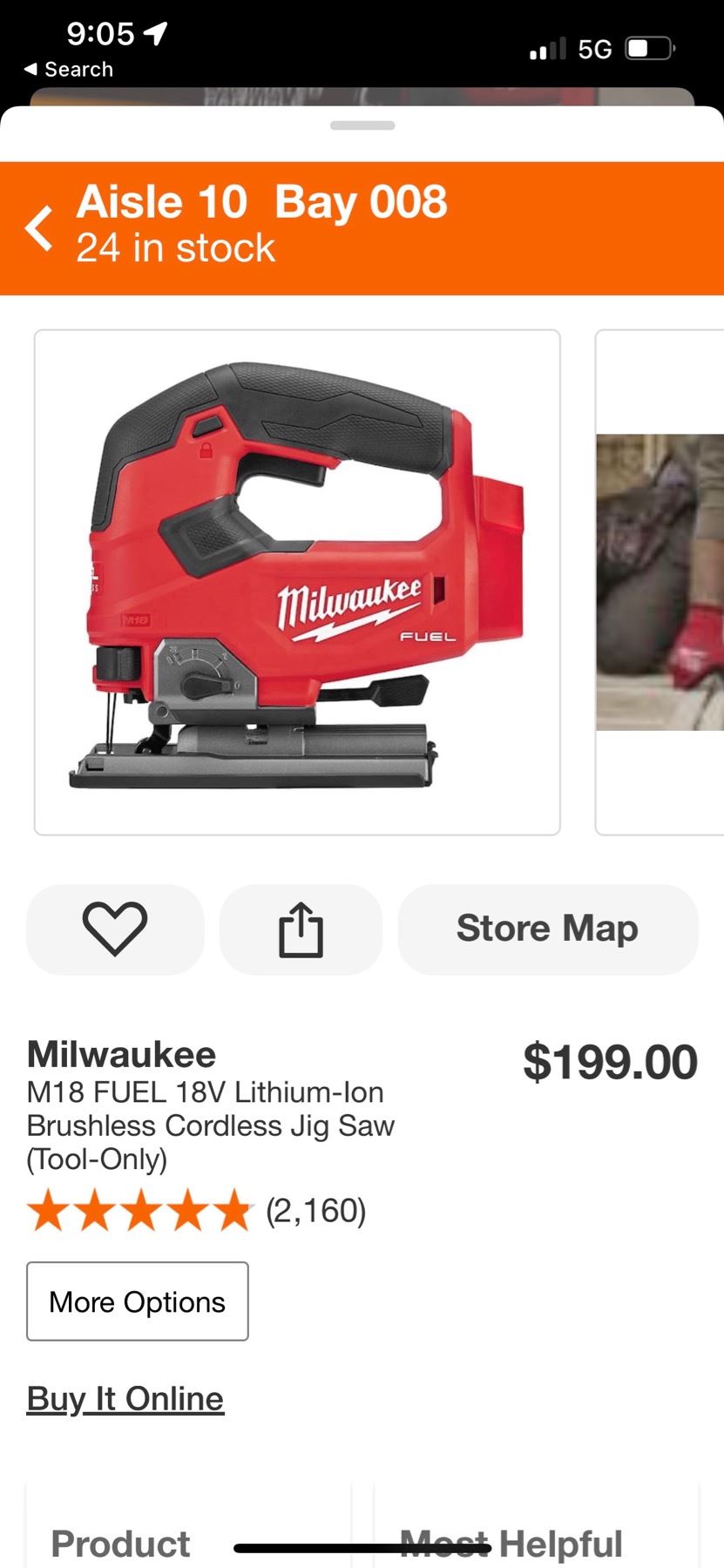Open the Product card at the bottom
Image resolution: width=724 pixels, height=1568 pixels.
point(120,1544)
